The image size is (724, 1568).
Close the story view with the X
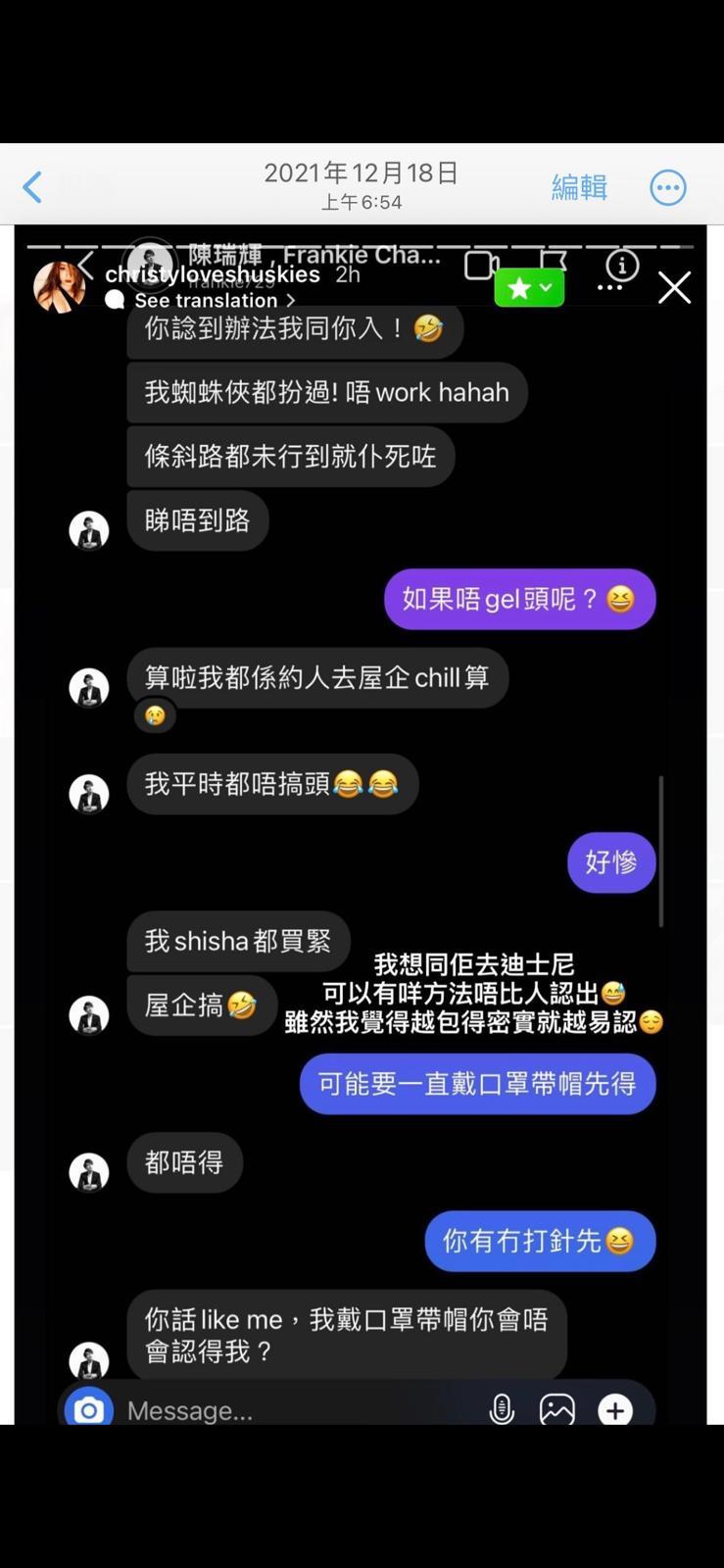[675, 287]
